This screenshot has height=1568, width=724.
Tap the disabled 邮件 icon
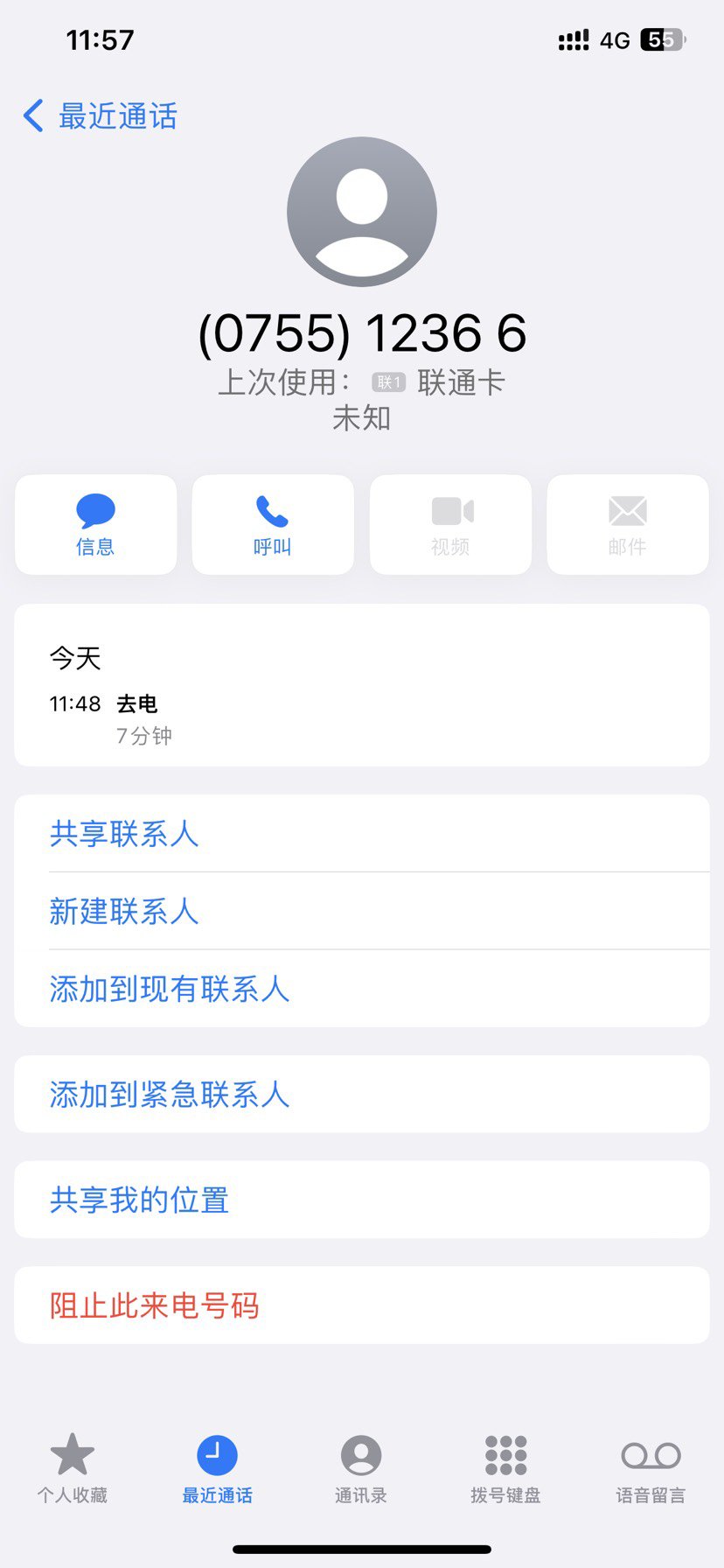628,524
